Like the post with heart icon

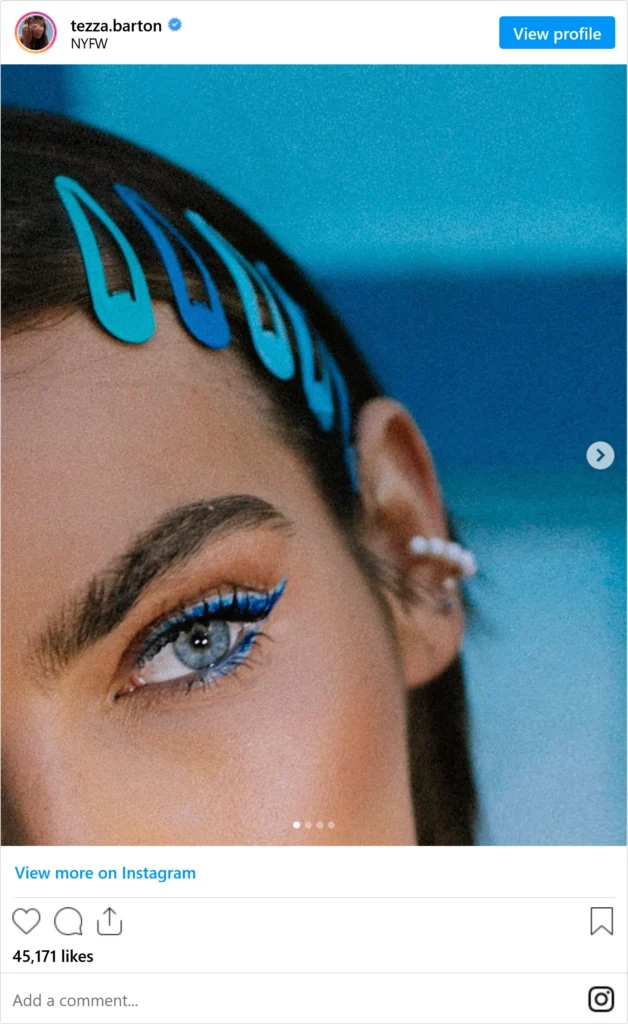pos(26,921)
